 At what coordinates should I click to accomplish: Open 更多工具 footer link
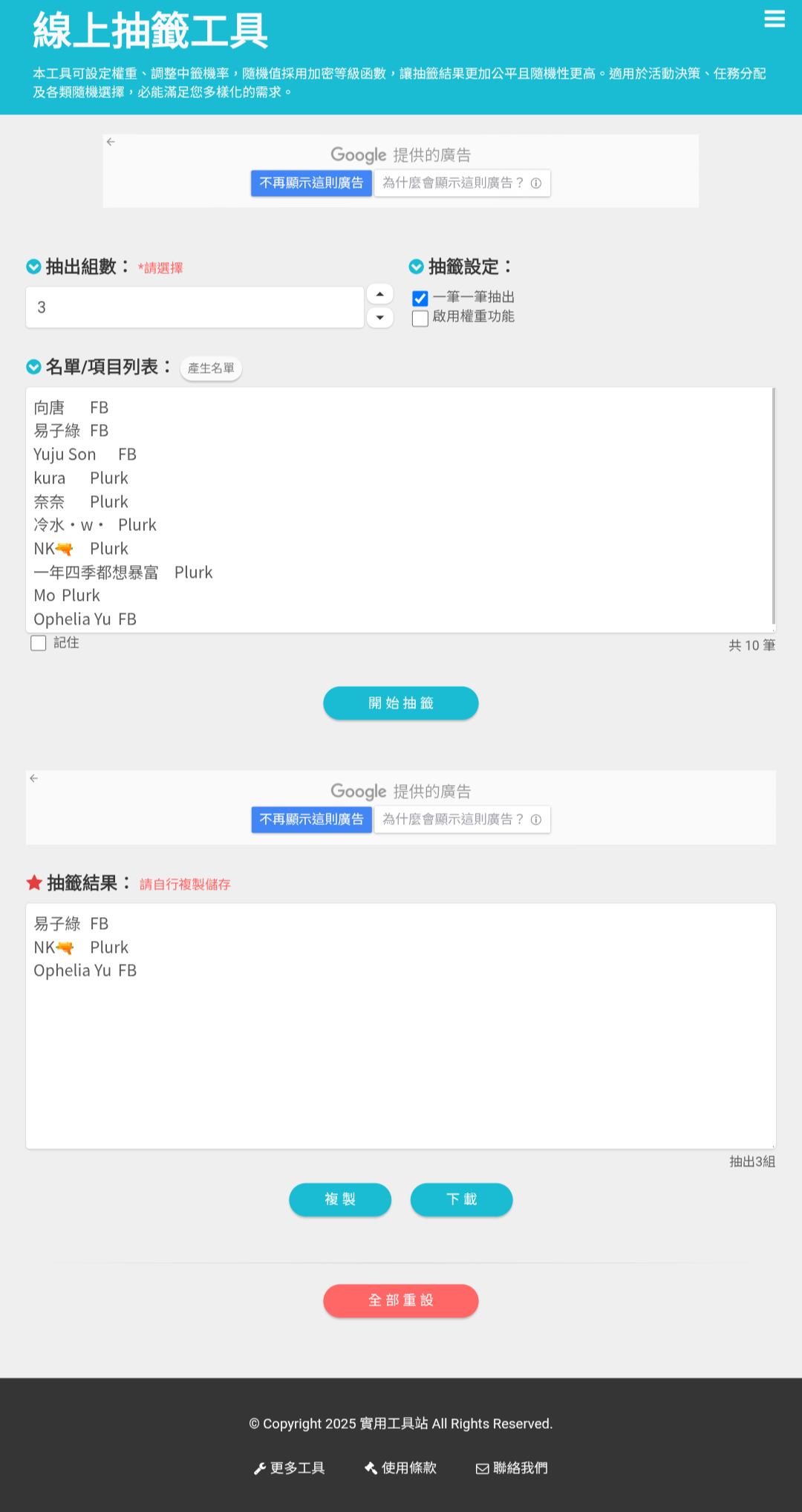pos(290,1468)
